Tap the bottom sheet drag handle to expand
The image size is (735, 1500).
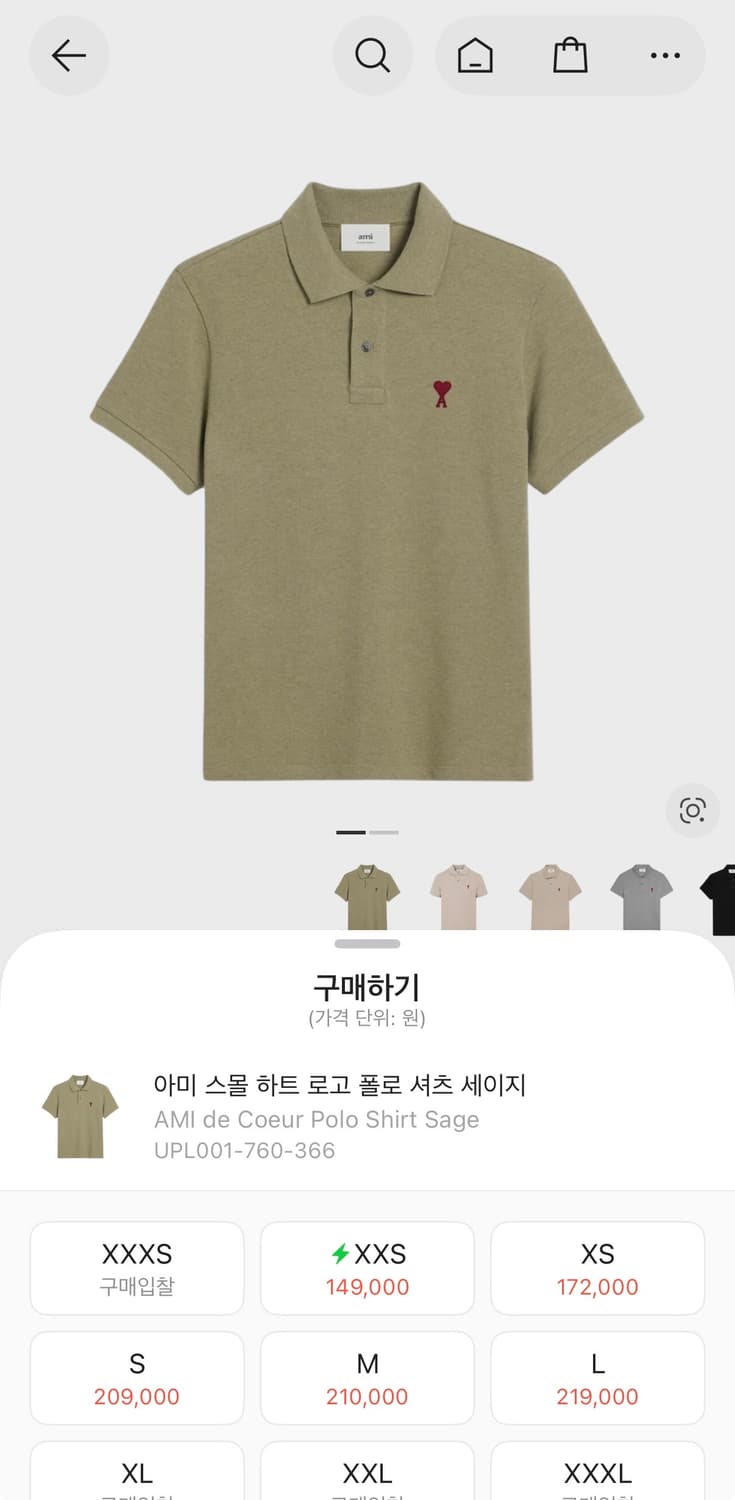point(367,943)
